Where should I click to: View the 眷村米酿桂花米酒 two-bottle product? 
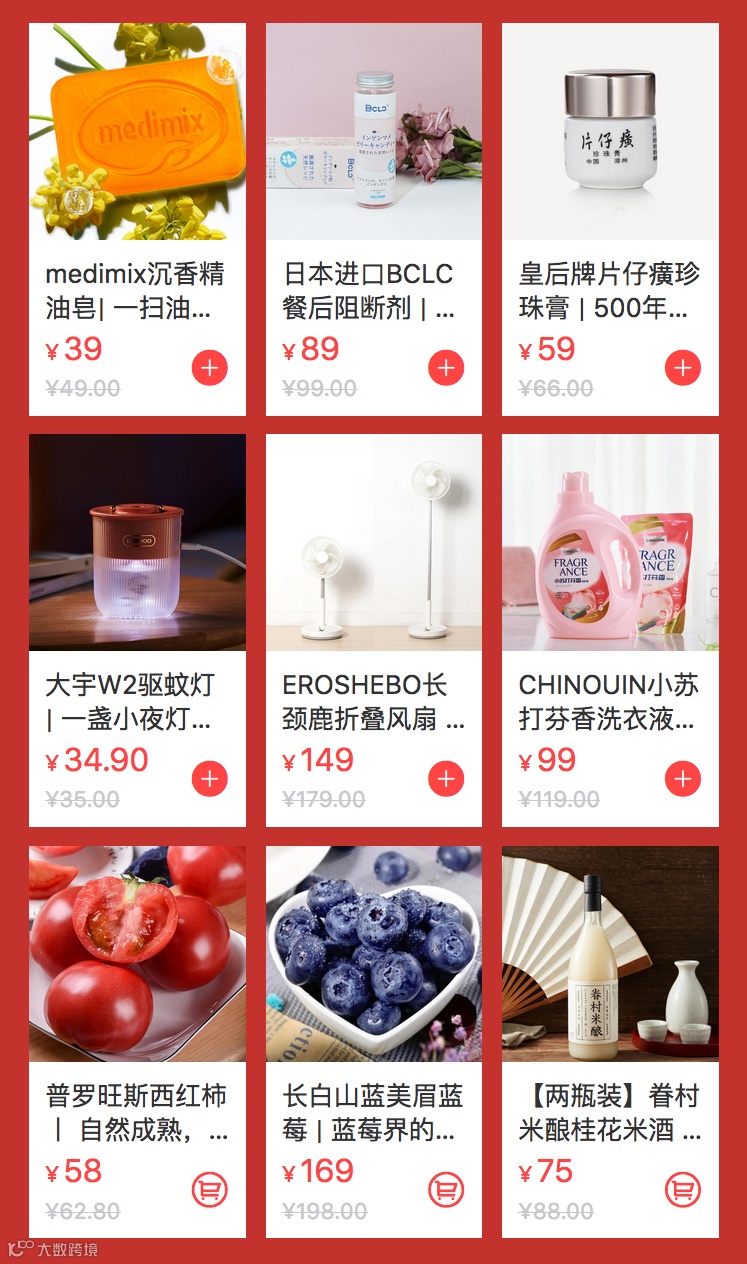[x=610, y=954]
